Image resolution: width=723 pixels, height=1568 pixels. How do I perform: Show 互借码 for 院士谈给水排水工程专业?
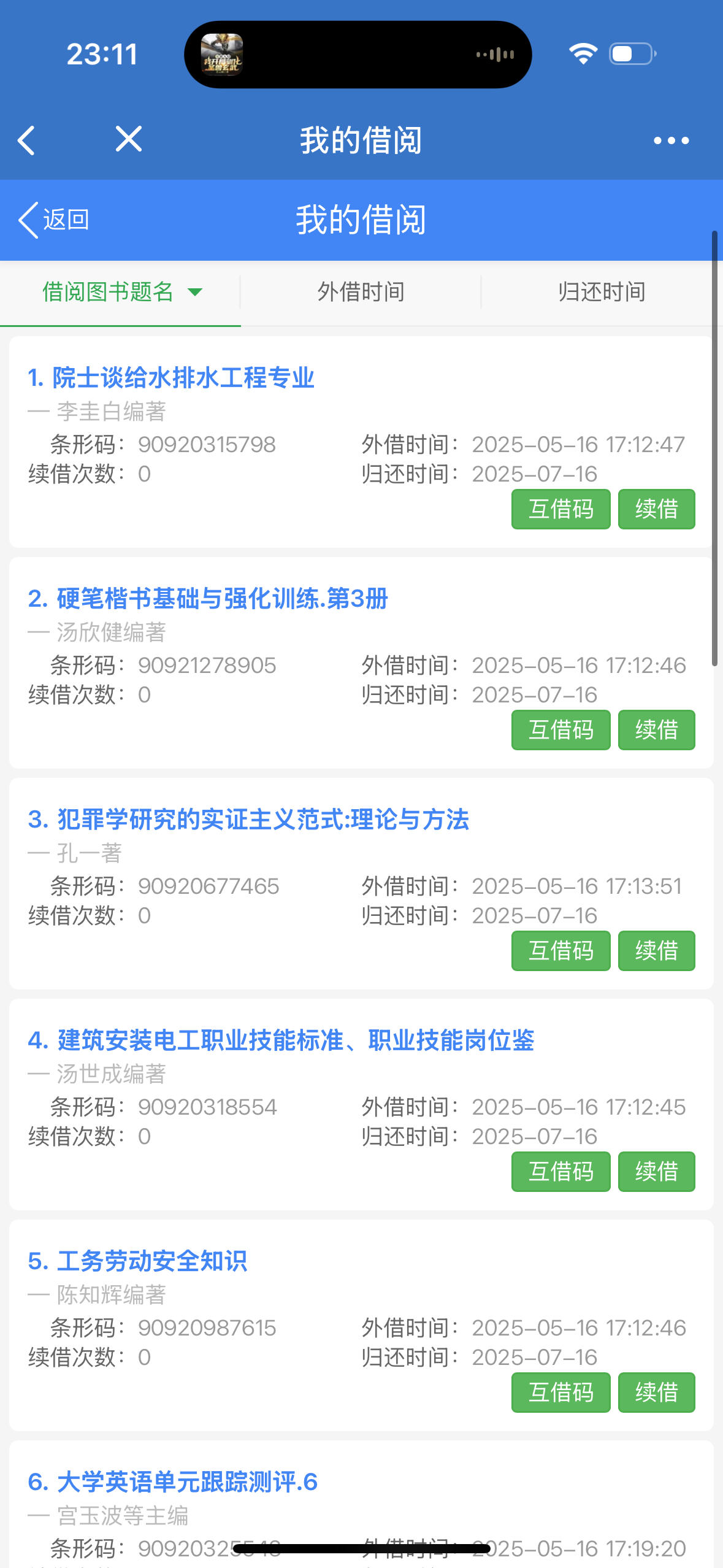pyautogui.click(x=560, y=509)
